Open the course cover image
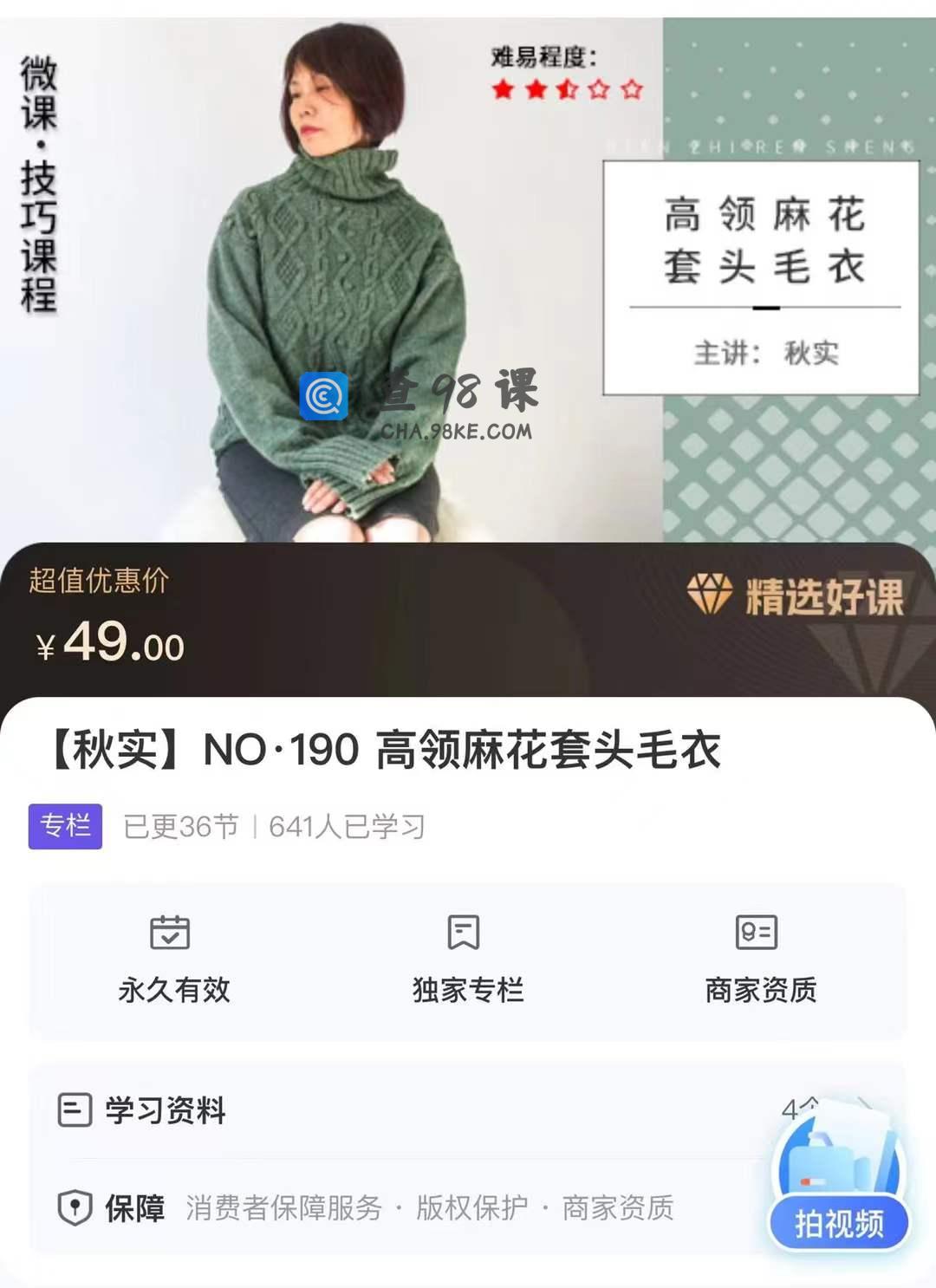This screenshot has width=936, height=1288. (x=468, y=277)
